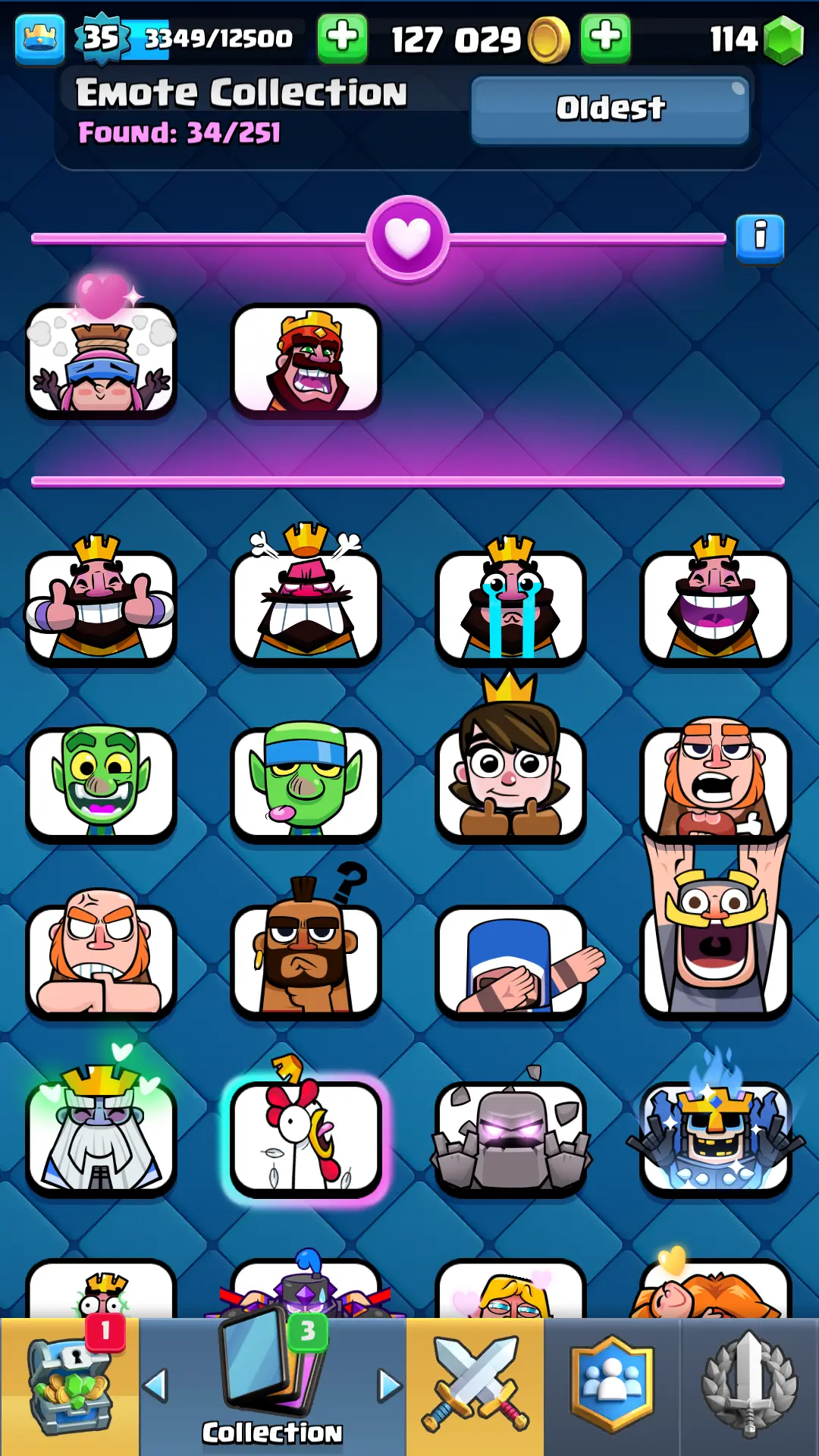
Task: Open the sword and laurel events tab
Action: point(749,1388)
